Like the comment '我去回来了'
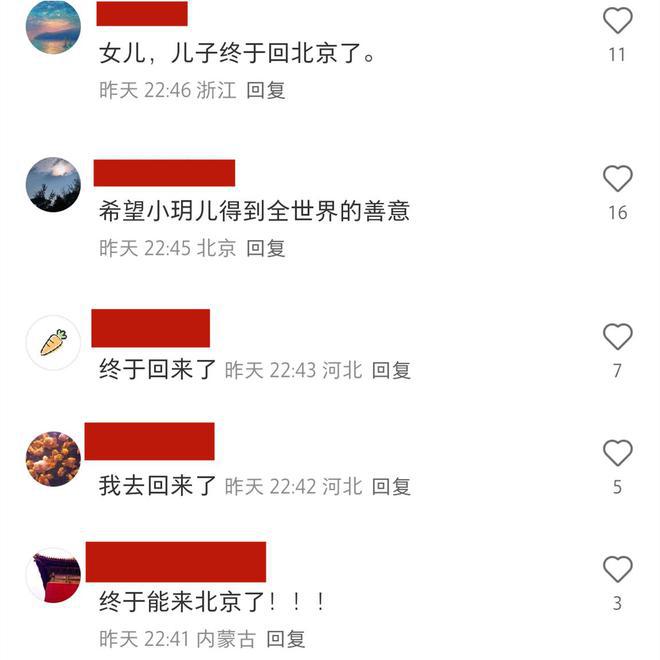The width and height of the screenshot is (660, 660). click(x=617, y=454)
